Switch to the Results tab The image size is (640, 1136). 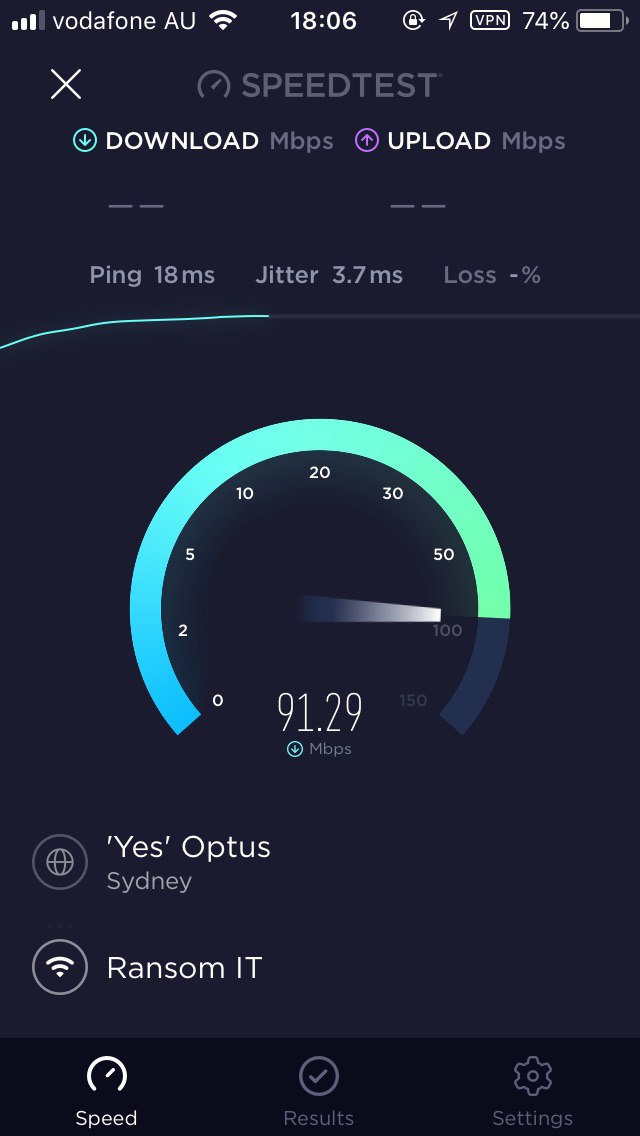[318, 1092]
